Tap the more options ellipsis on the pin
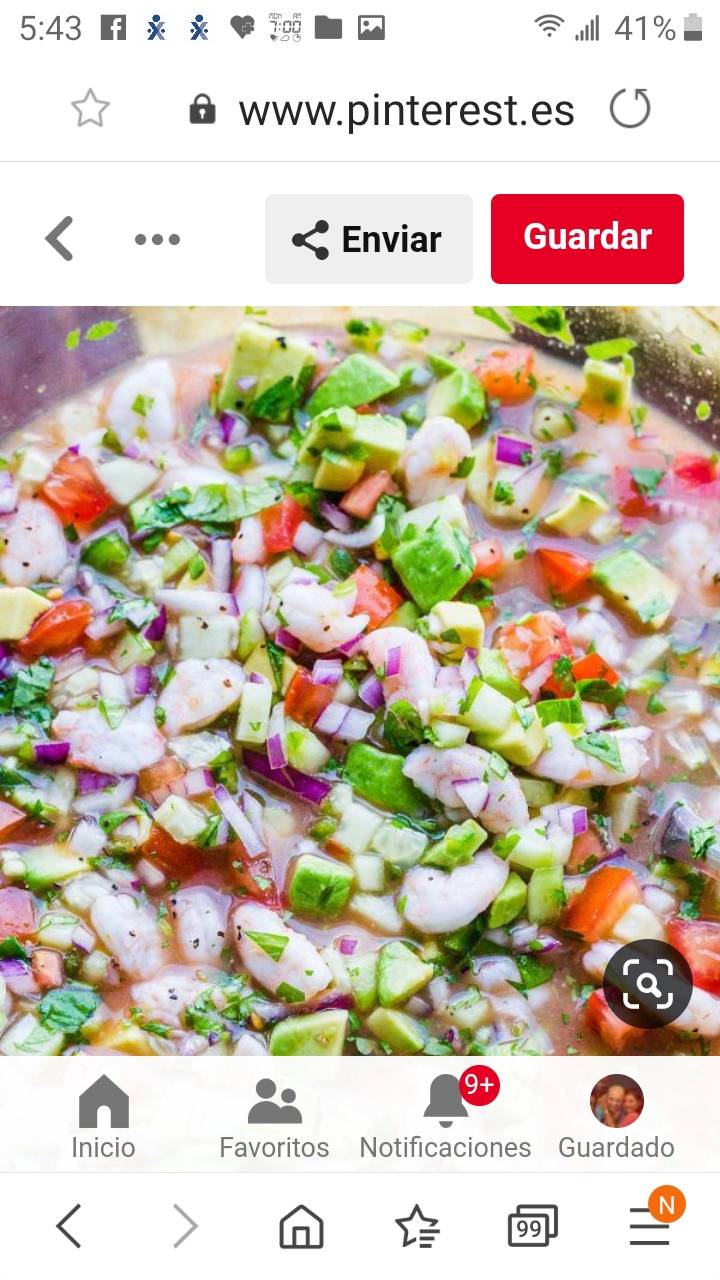 click(x=156, y=238)
